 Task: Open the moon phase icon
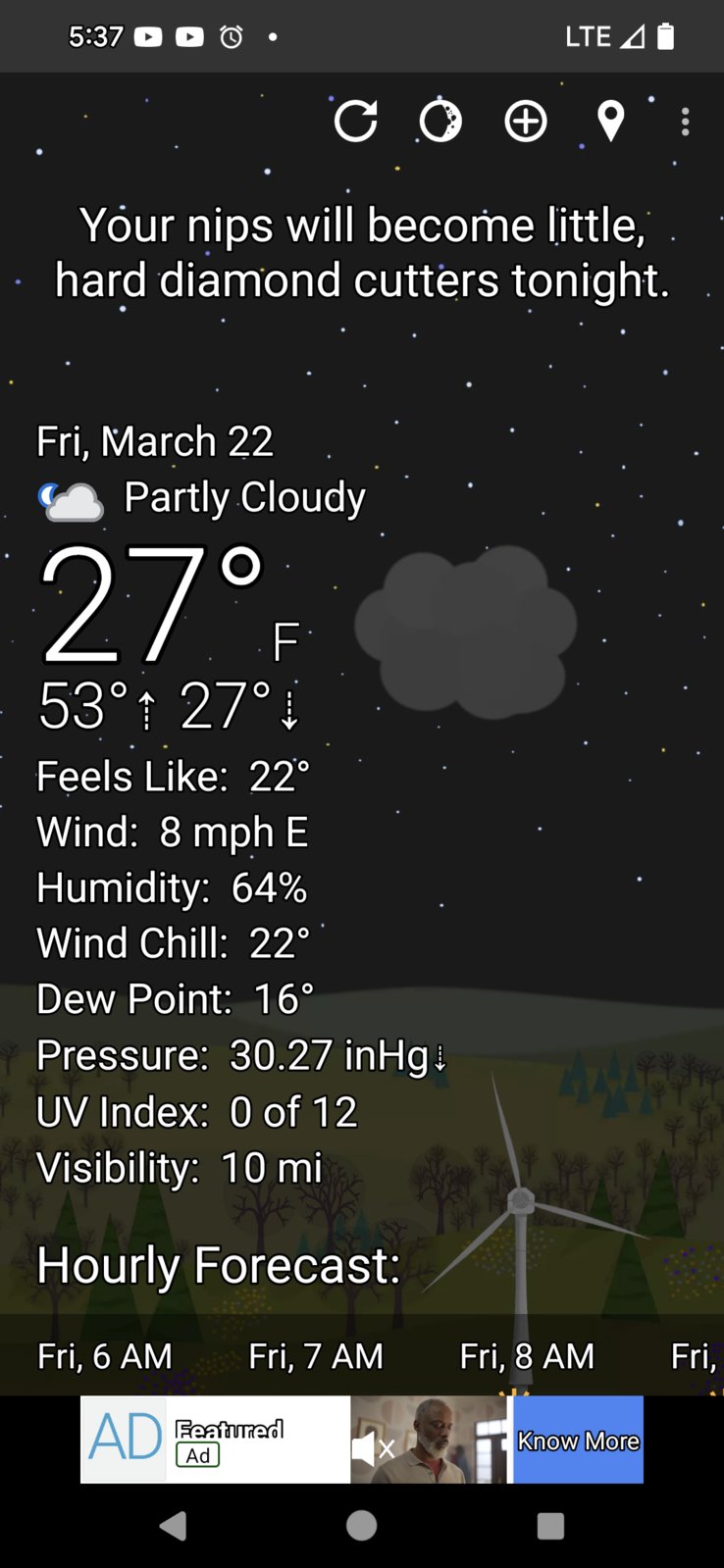click(440, 122)
